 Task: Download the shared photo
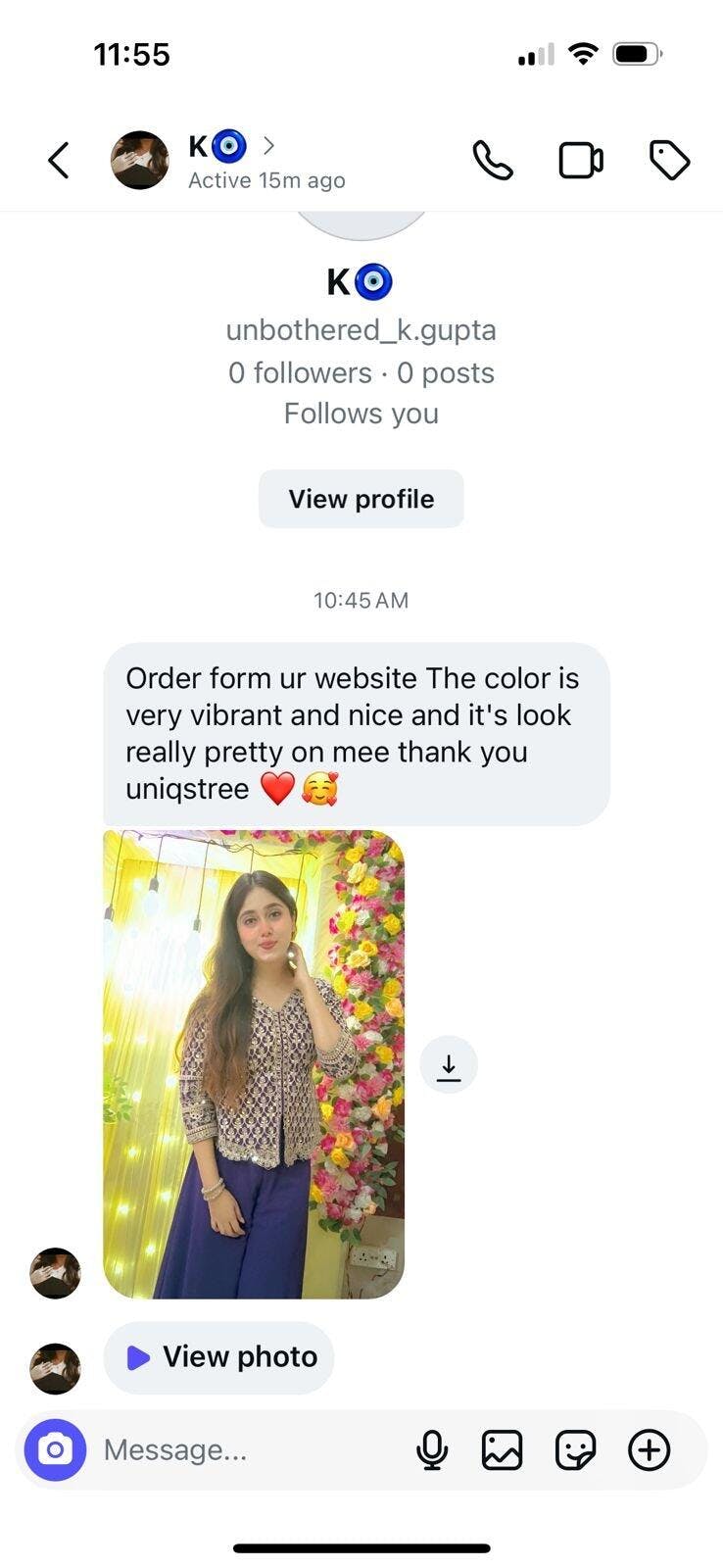tap(449, 1064)
